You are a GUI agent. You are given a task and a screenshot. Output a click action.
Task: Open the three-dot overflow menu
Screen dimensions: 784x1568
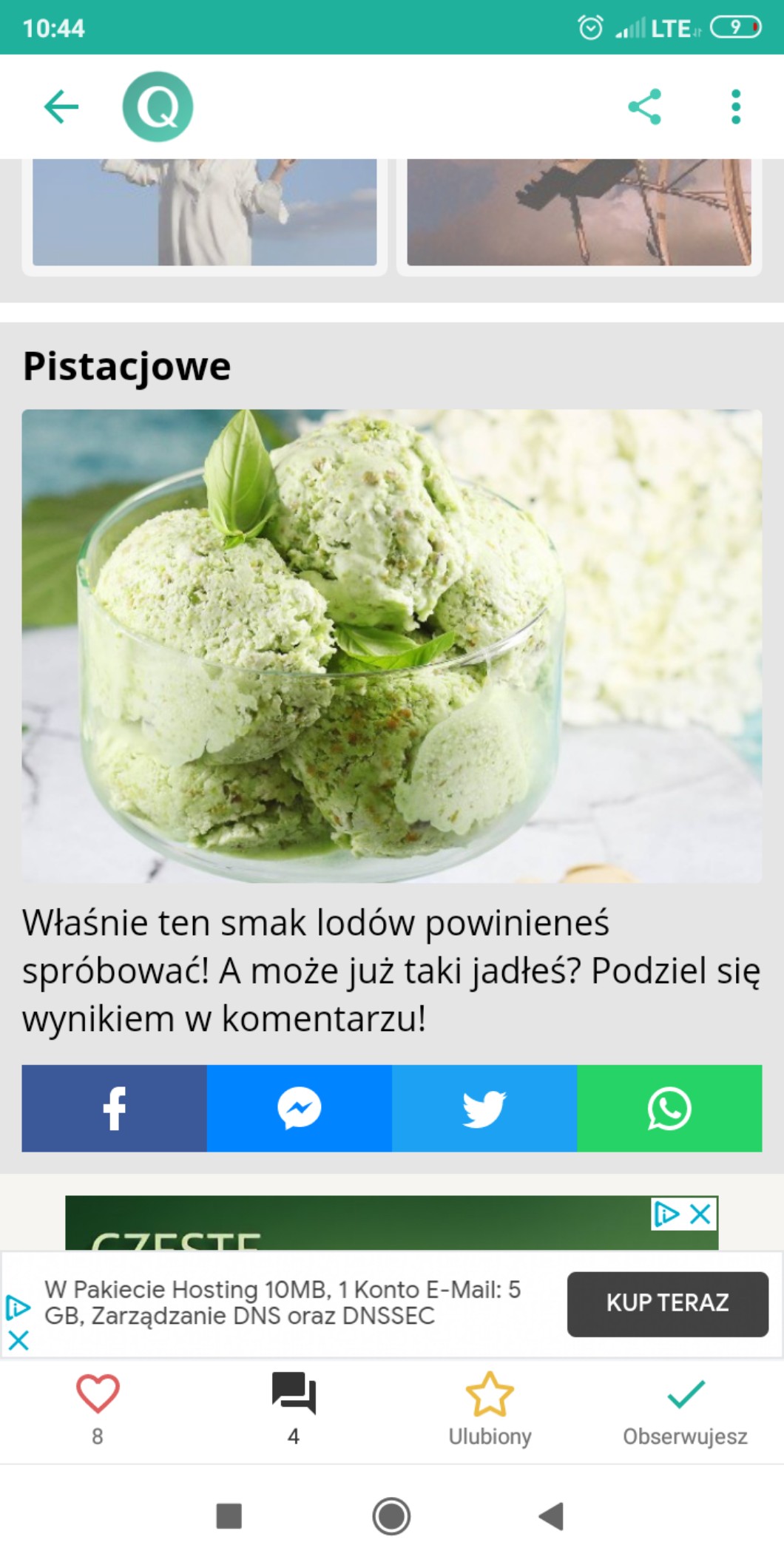(735, 107)
